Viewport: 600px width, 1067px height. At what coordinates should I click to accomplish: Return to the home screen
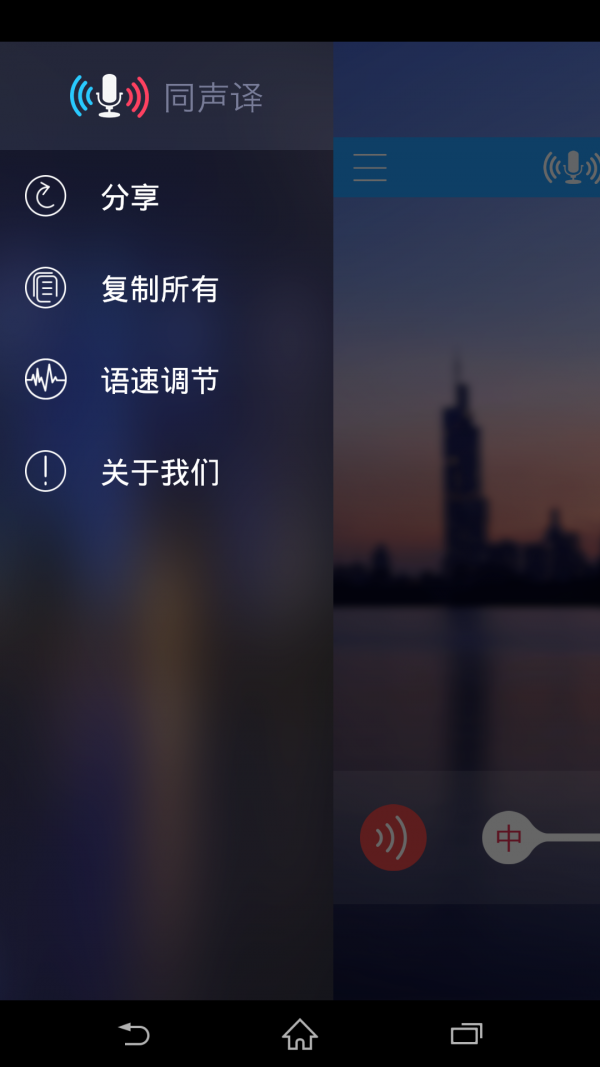300,1034
